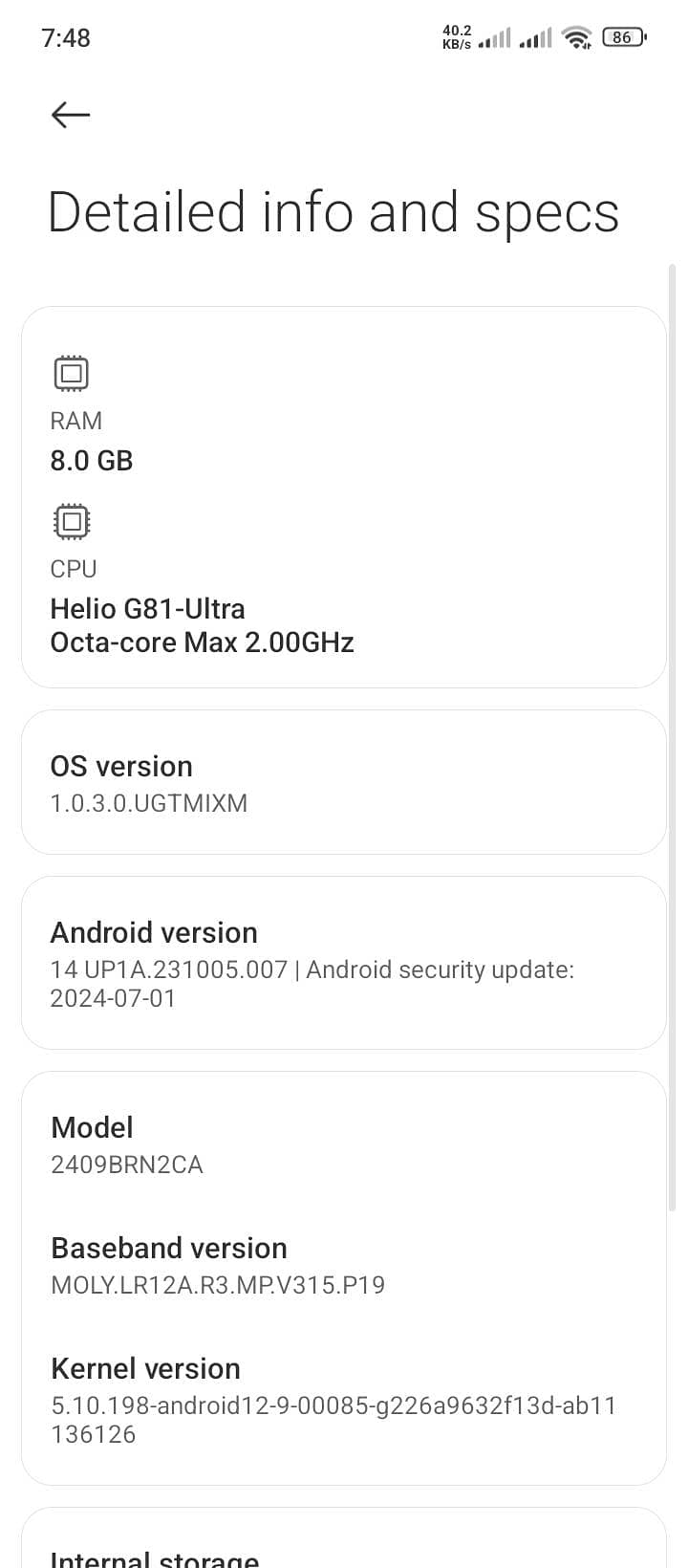Open the Android version row

(x=342, y=963)
